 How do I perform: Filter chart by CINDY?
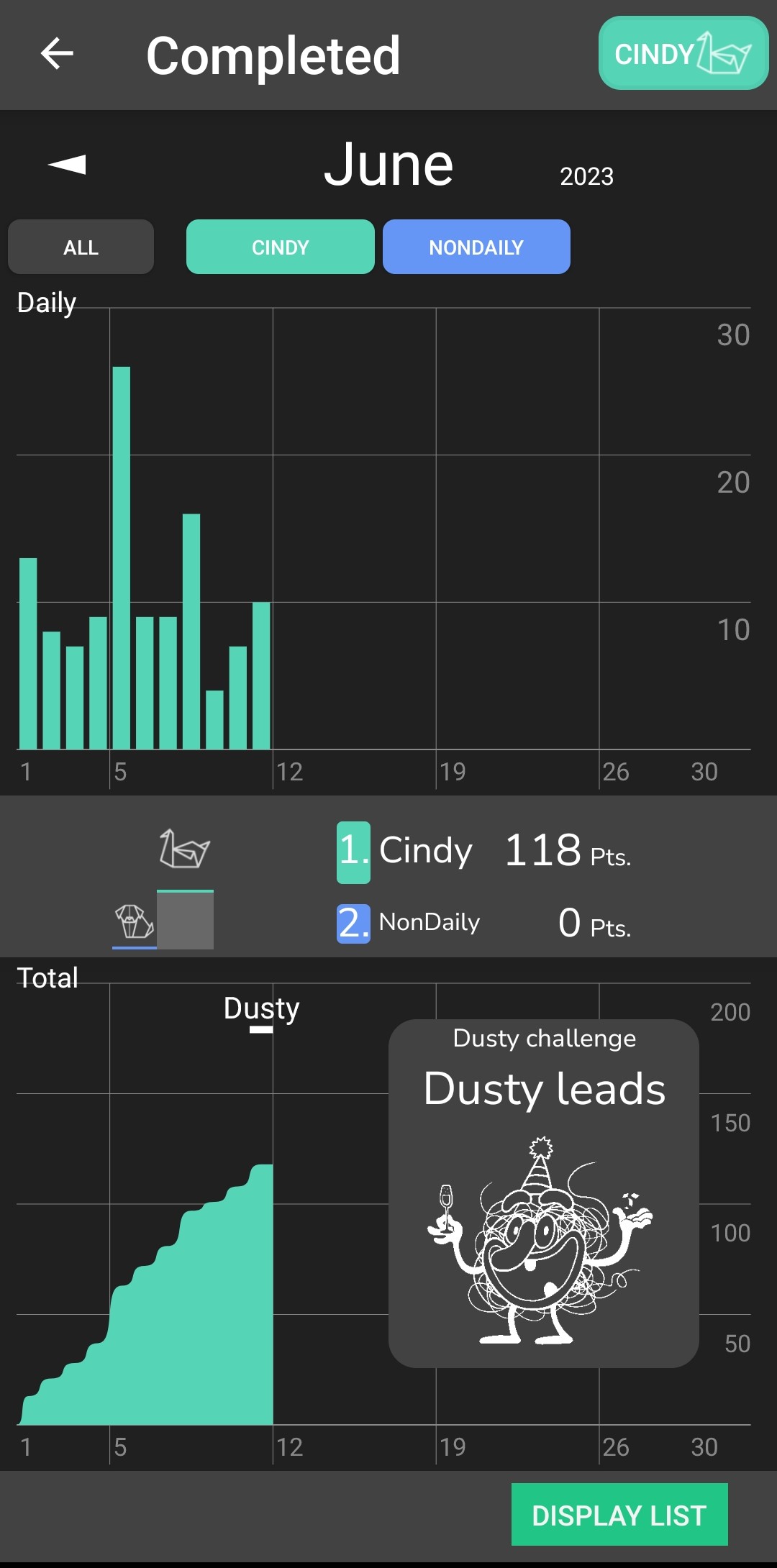point(280,247)
